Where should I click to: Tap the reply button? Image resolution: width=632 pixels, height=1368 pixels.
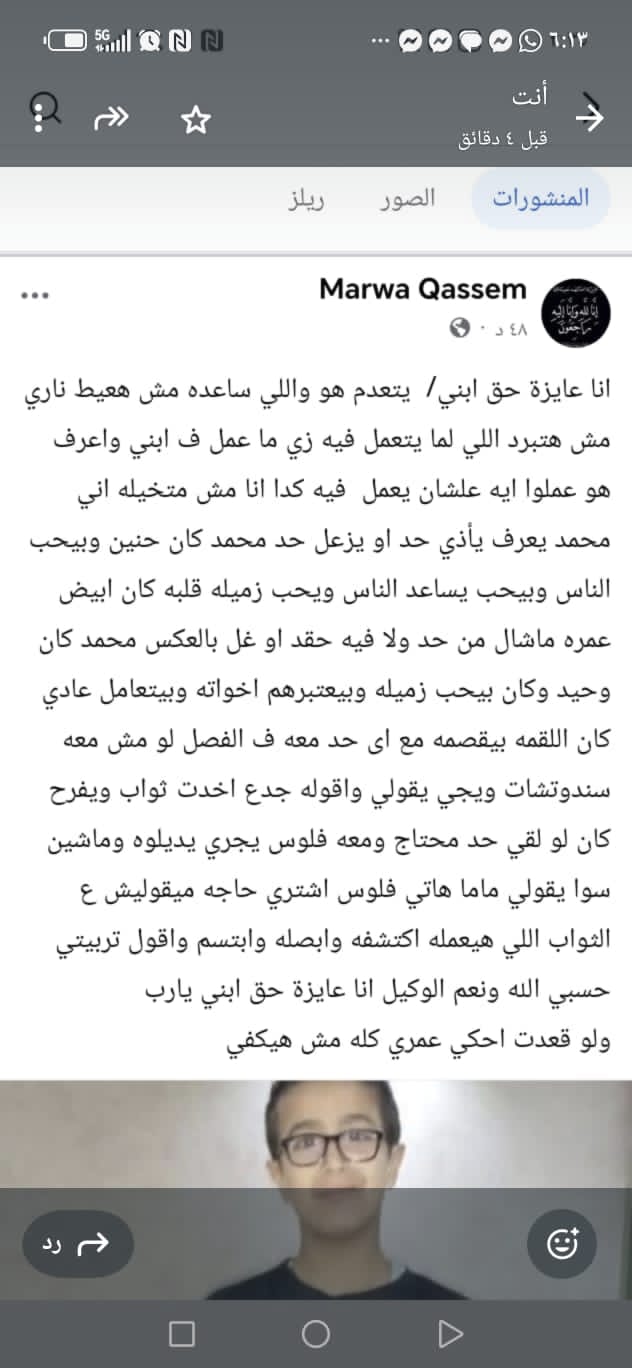(x=78, y=1243)
